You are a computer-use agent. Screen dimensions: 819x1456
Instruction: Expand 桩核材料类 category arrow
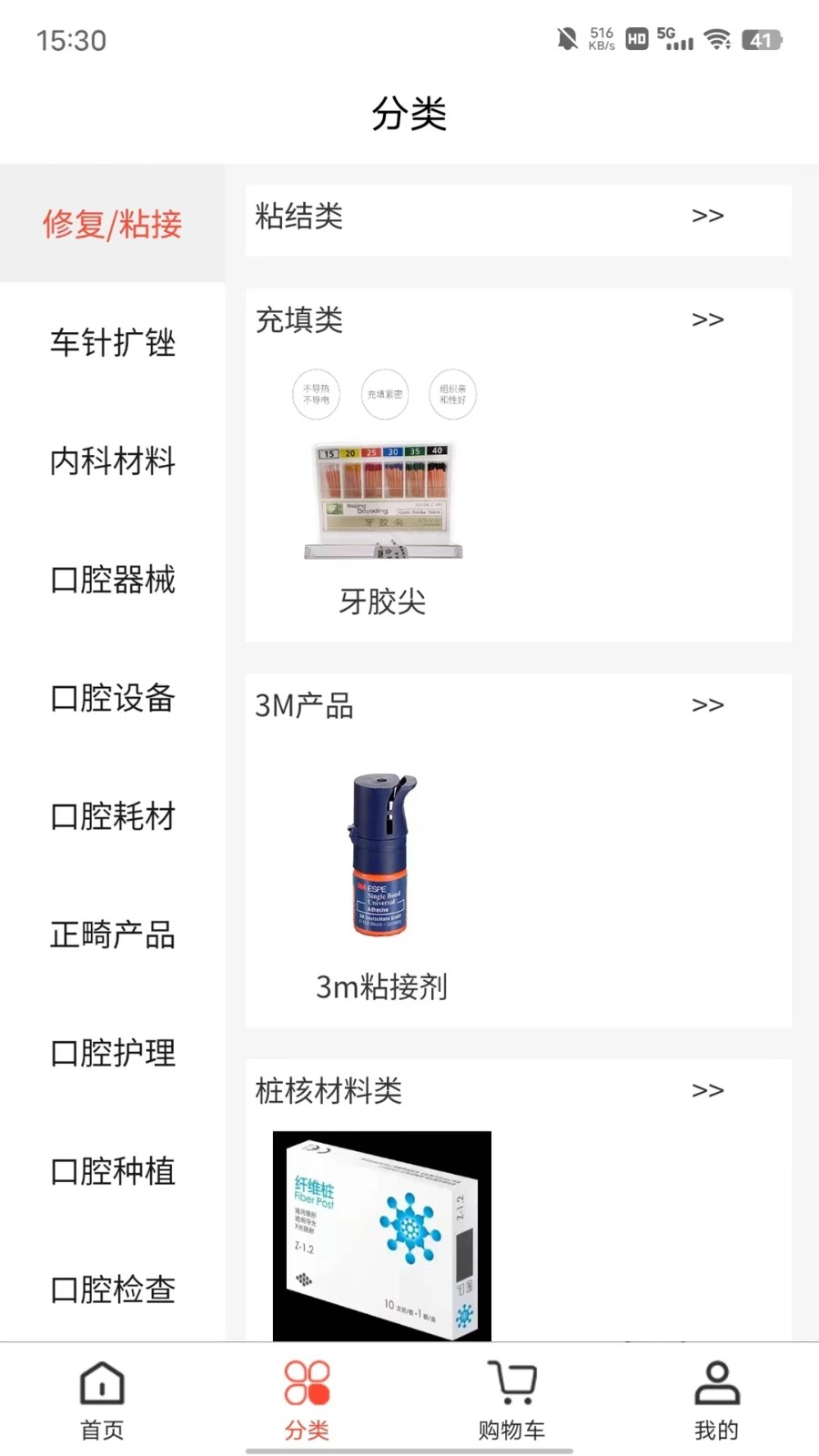click(x=708, y=1090)
